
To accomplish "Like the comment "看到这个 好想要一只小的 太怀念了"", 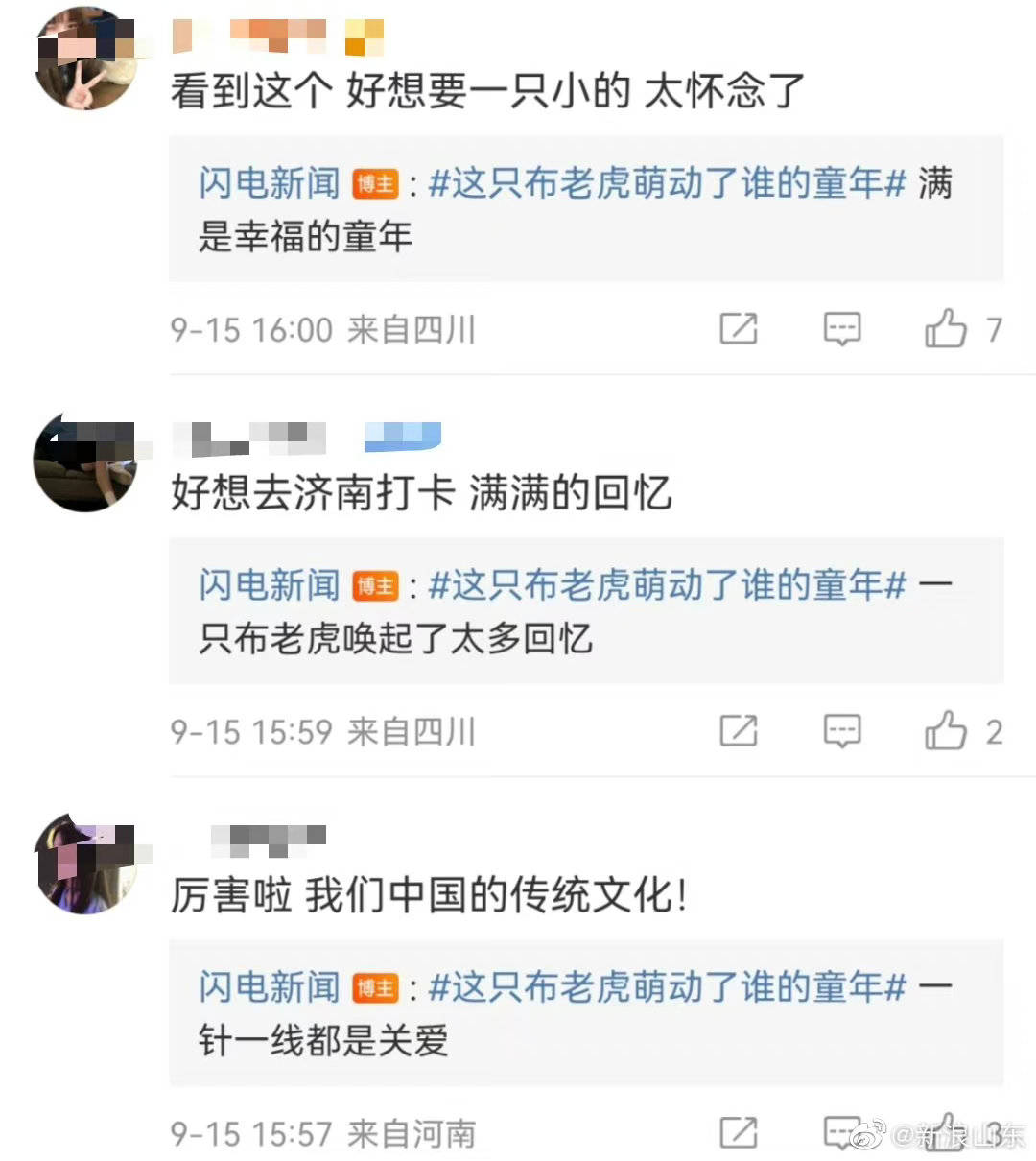I will (x=946, y=329).
